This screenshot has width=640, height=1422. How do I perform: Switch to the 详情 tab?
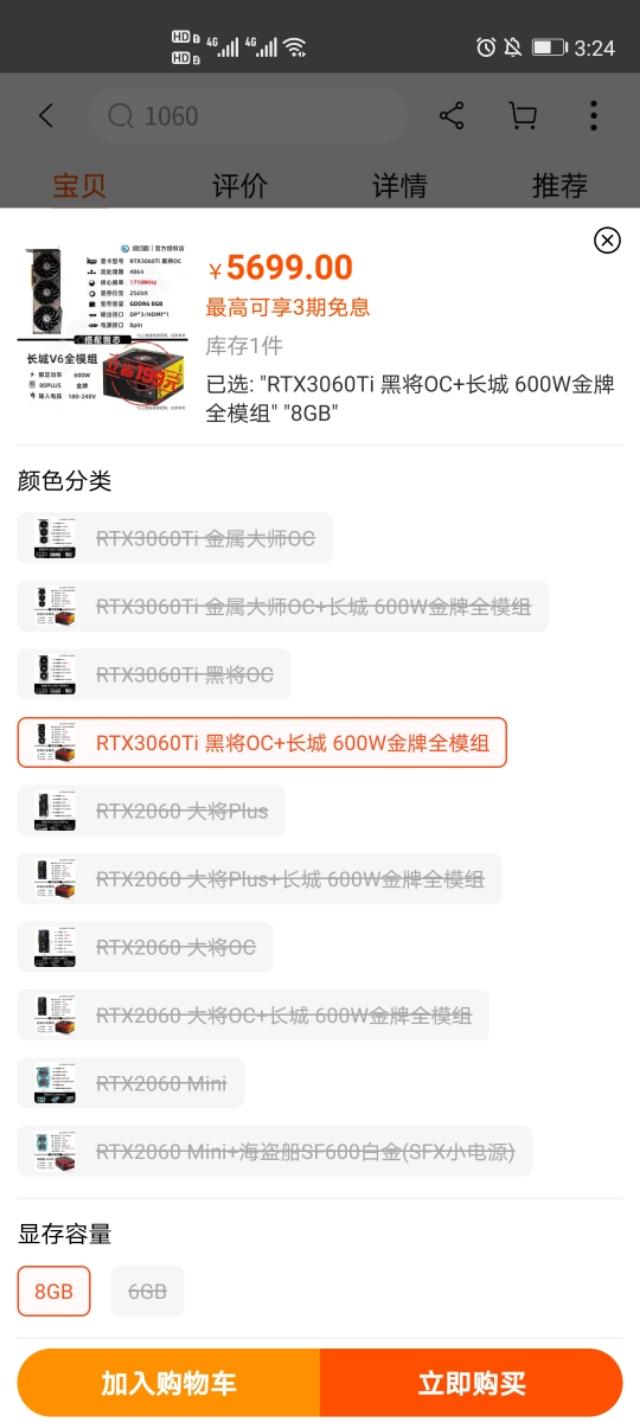pos(400,185)
